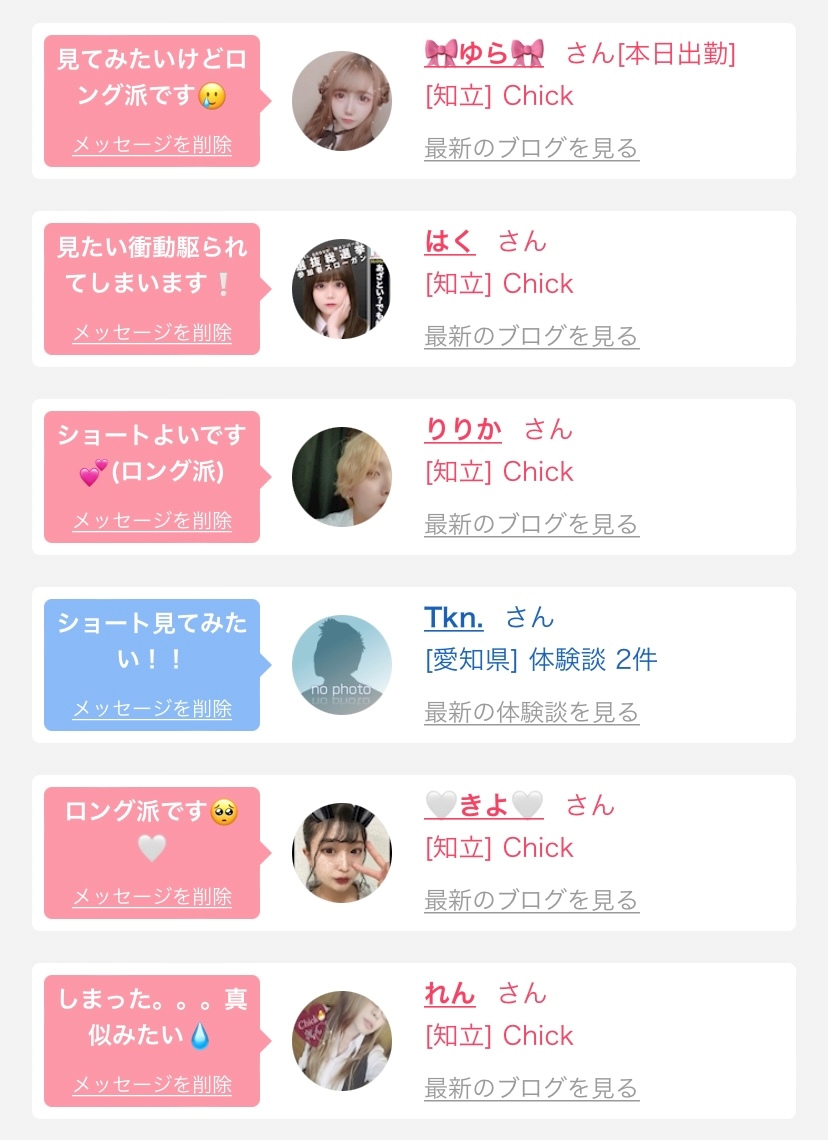
Task: View はく's latest blog
Action: [531, 337]
